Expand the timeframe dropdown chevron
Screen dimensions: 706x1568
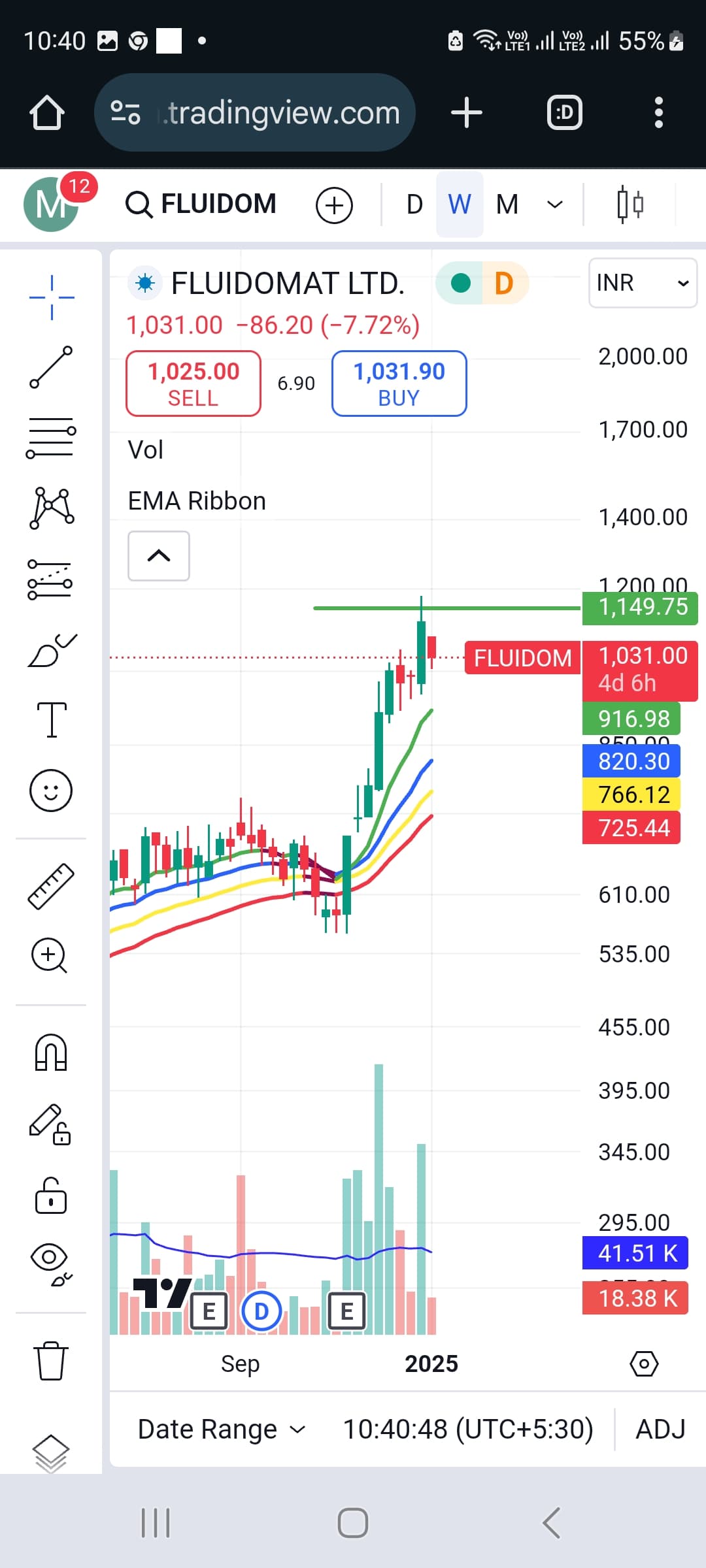[554, 204]
